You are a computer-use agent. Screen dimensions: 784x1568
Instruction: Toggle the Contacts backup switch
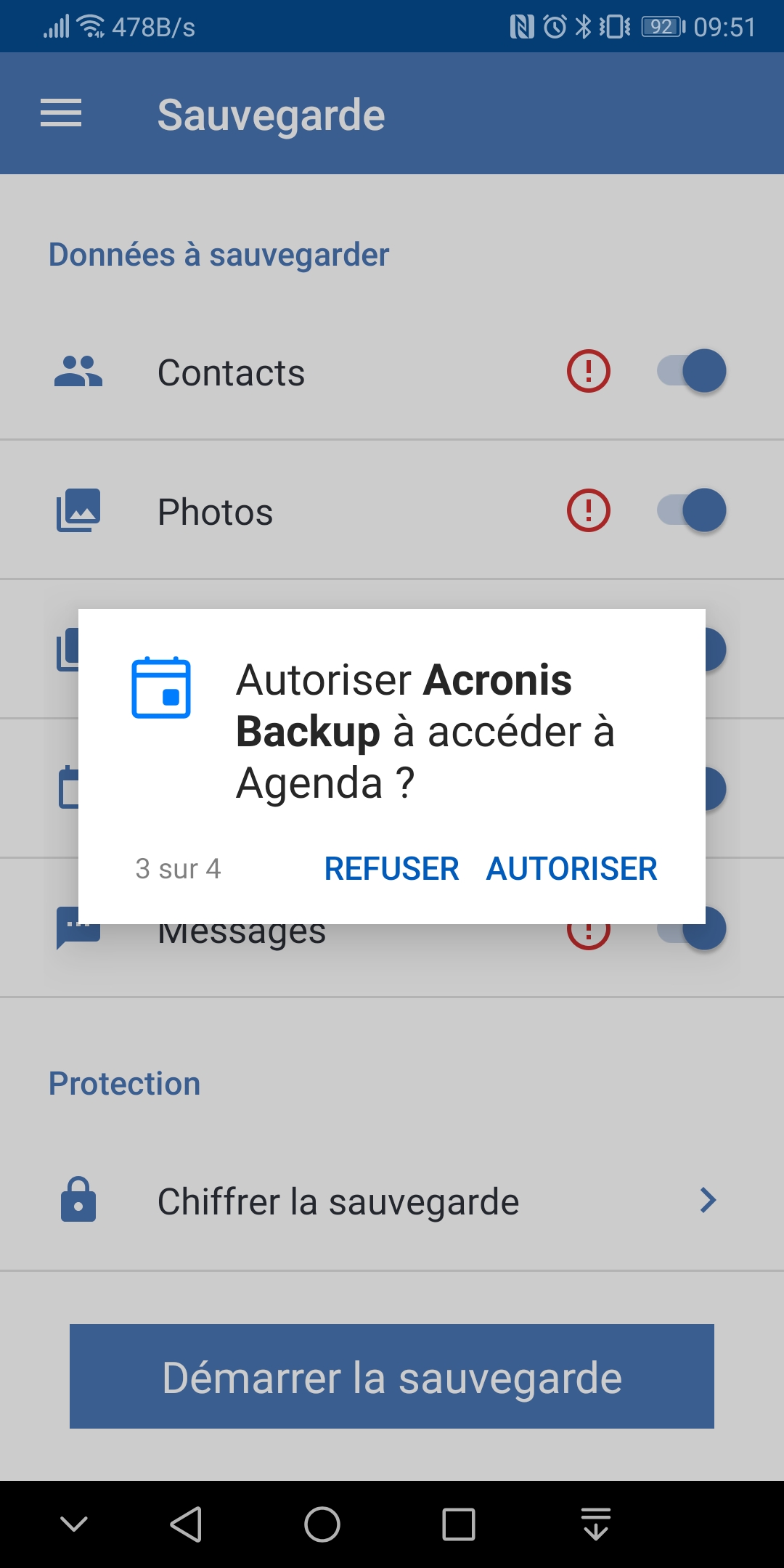point(692,371)
